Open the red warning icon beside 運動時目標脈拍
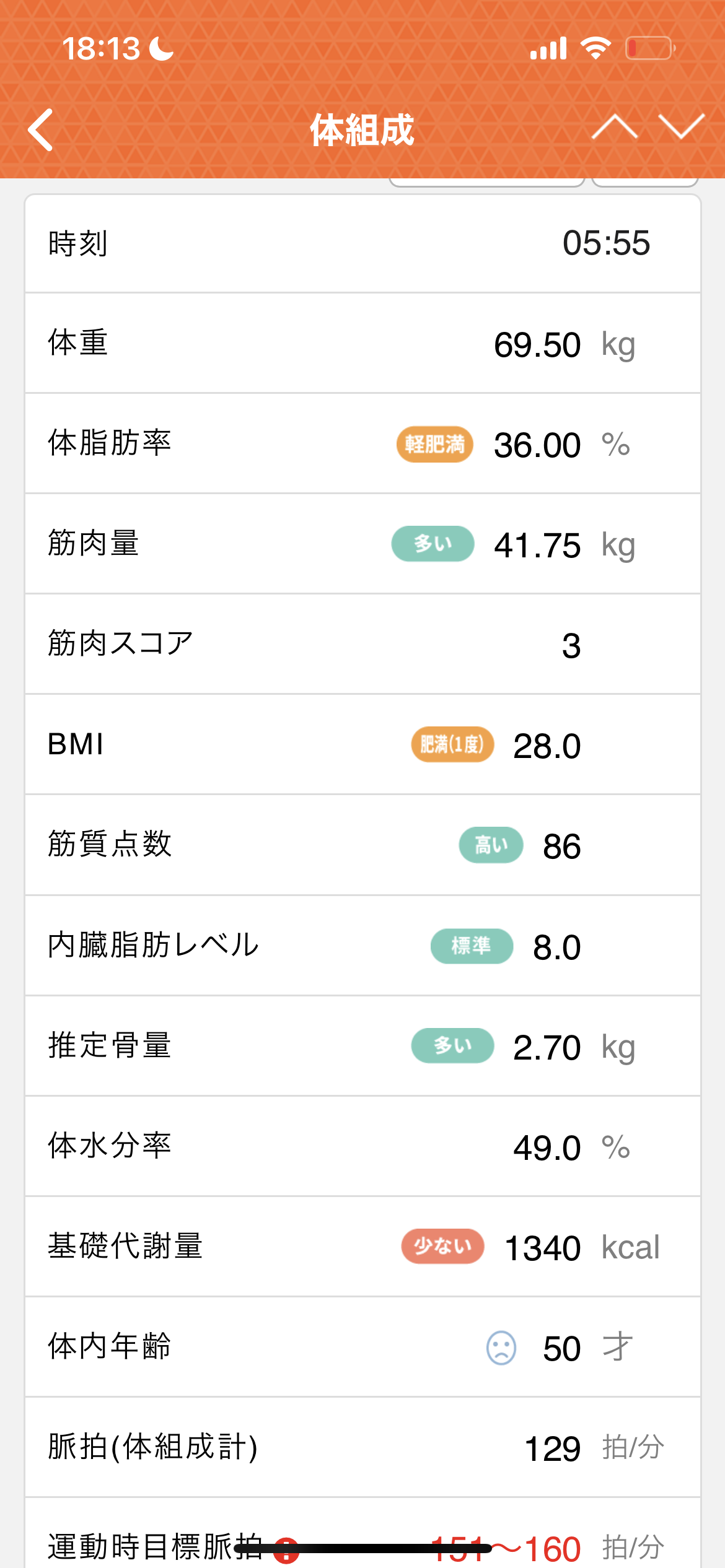Viewport: 725px width, 1568px height. tap(286, 1550)
